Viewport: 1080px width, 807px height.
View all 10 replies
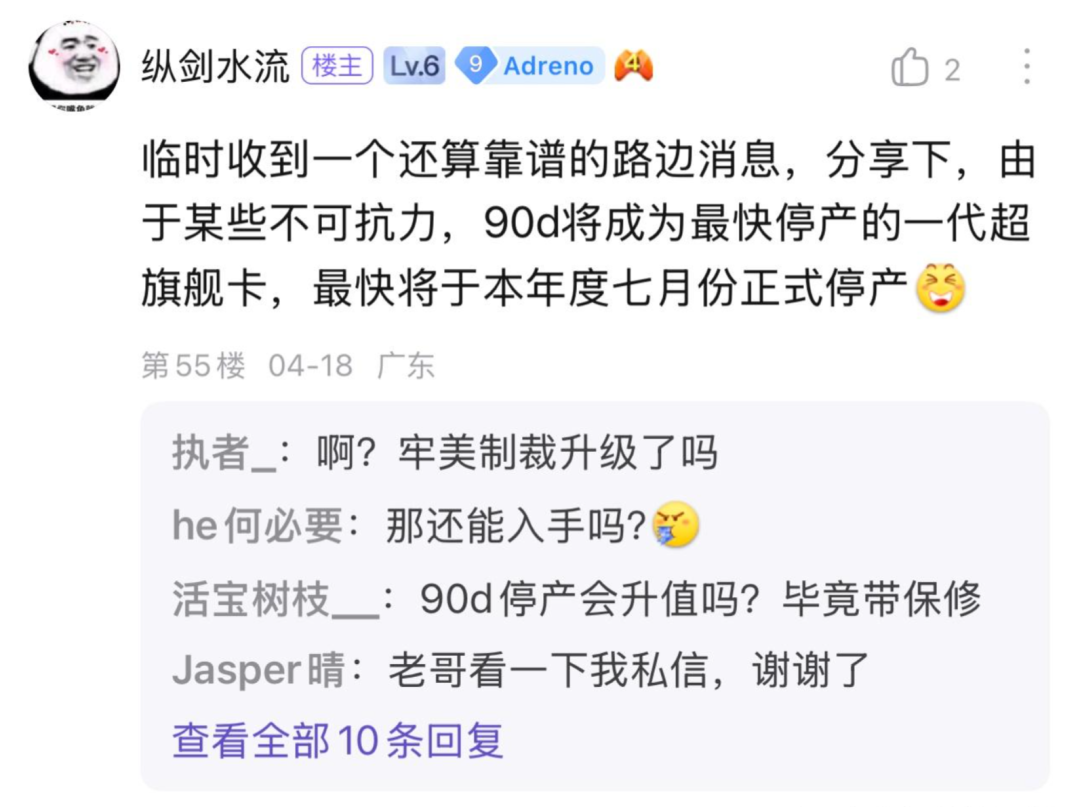337,741
